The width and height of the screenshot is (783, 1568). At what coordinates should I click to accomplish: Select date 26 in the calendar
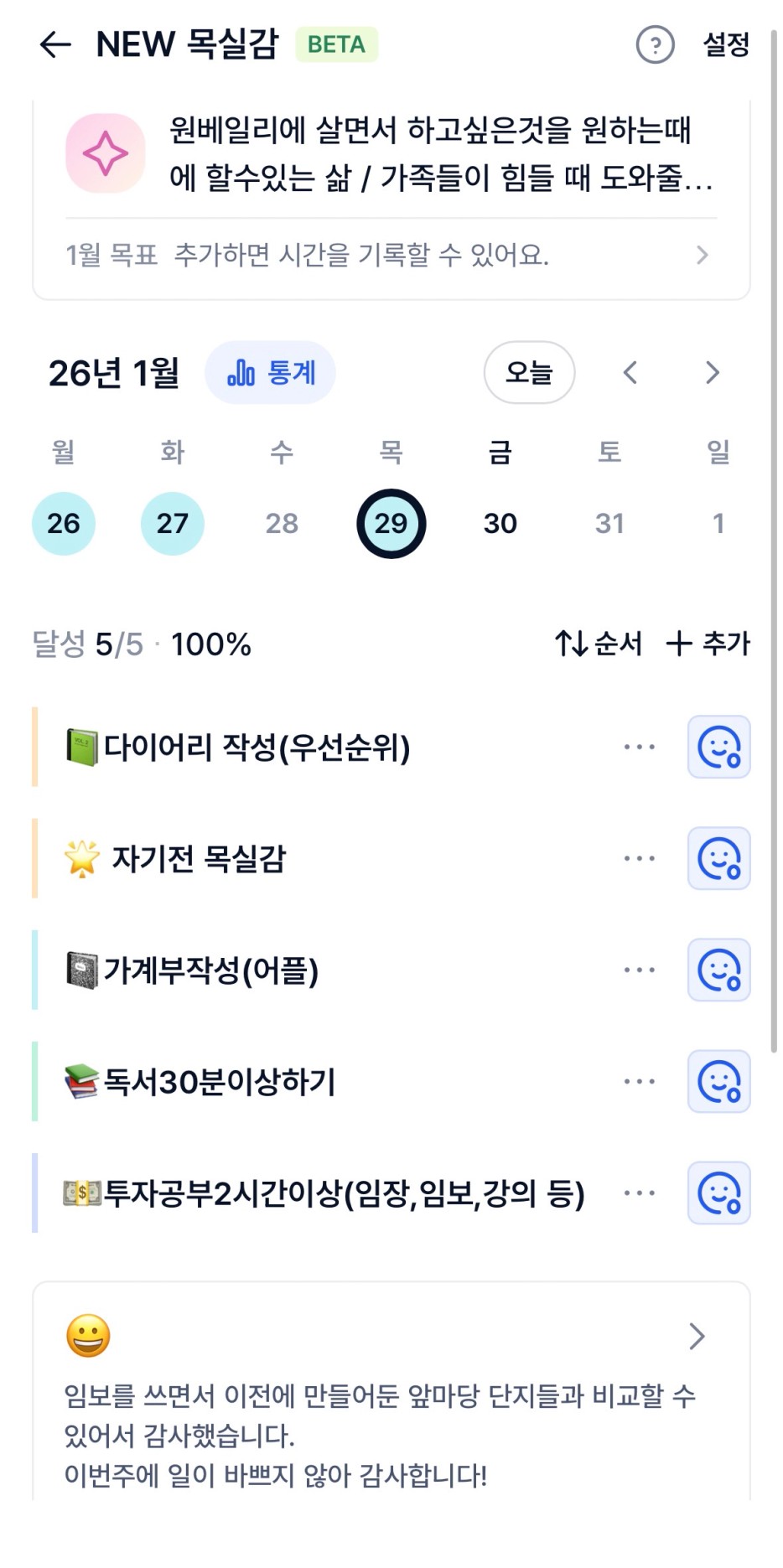[x=64, y=523]
